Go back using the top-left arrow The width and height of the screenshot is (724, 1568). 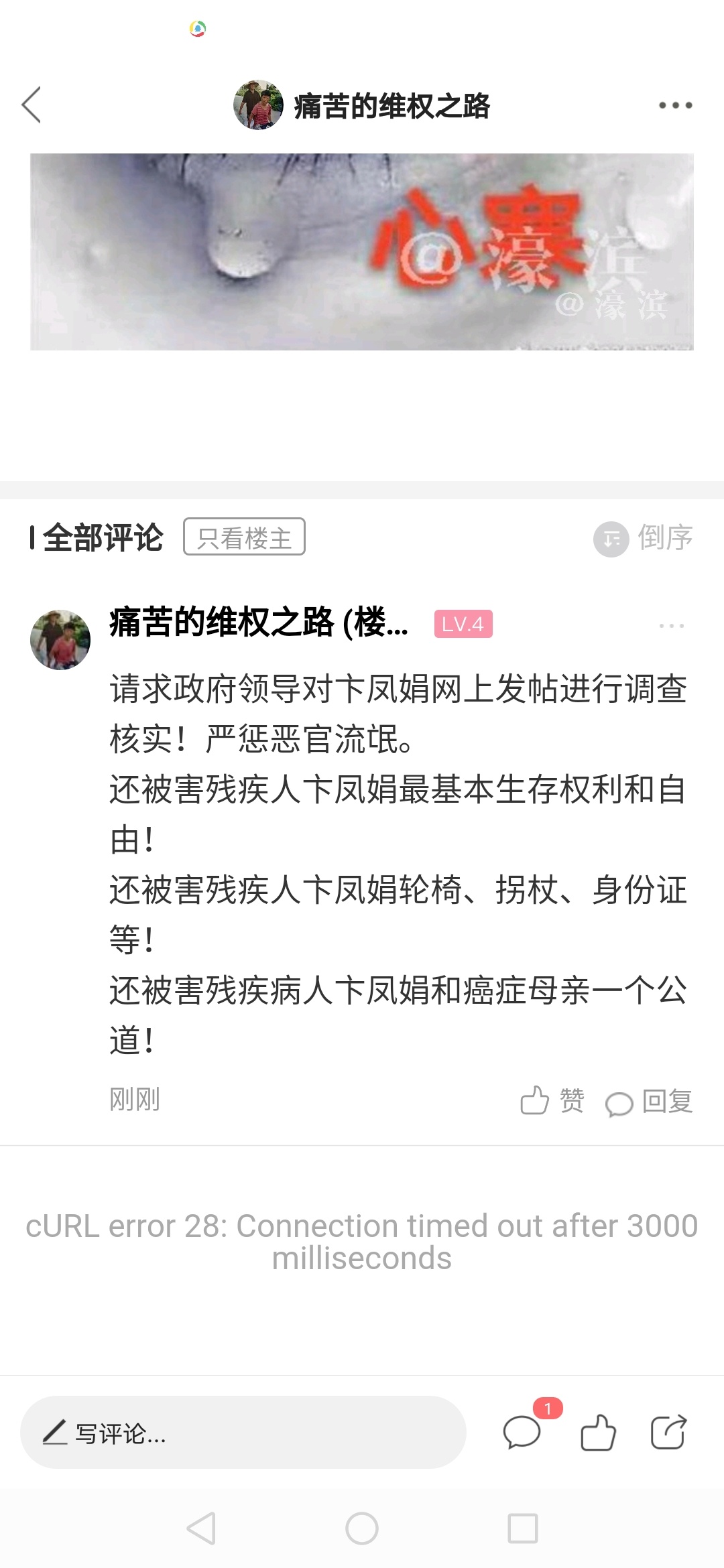click(32, 105)
